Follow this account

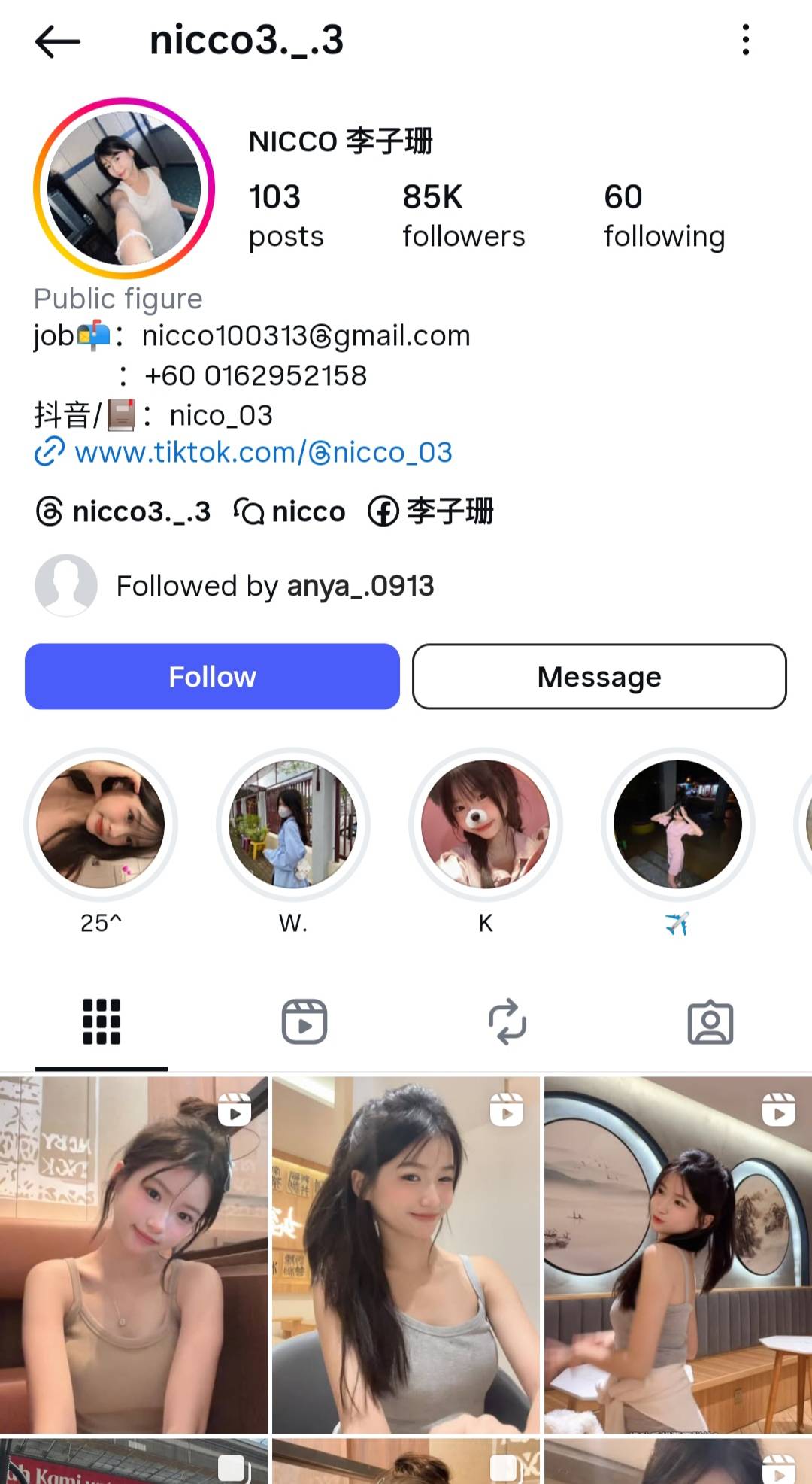tap(212, 676)
